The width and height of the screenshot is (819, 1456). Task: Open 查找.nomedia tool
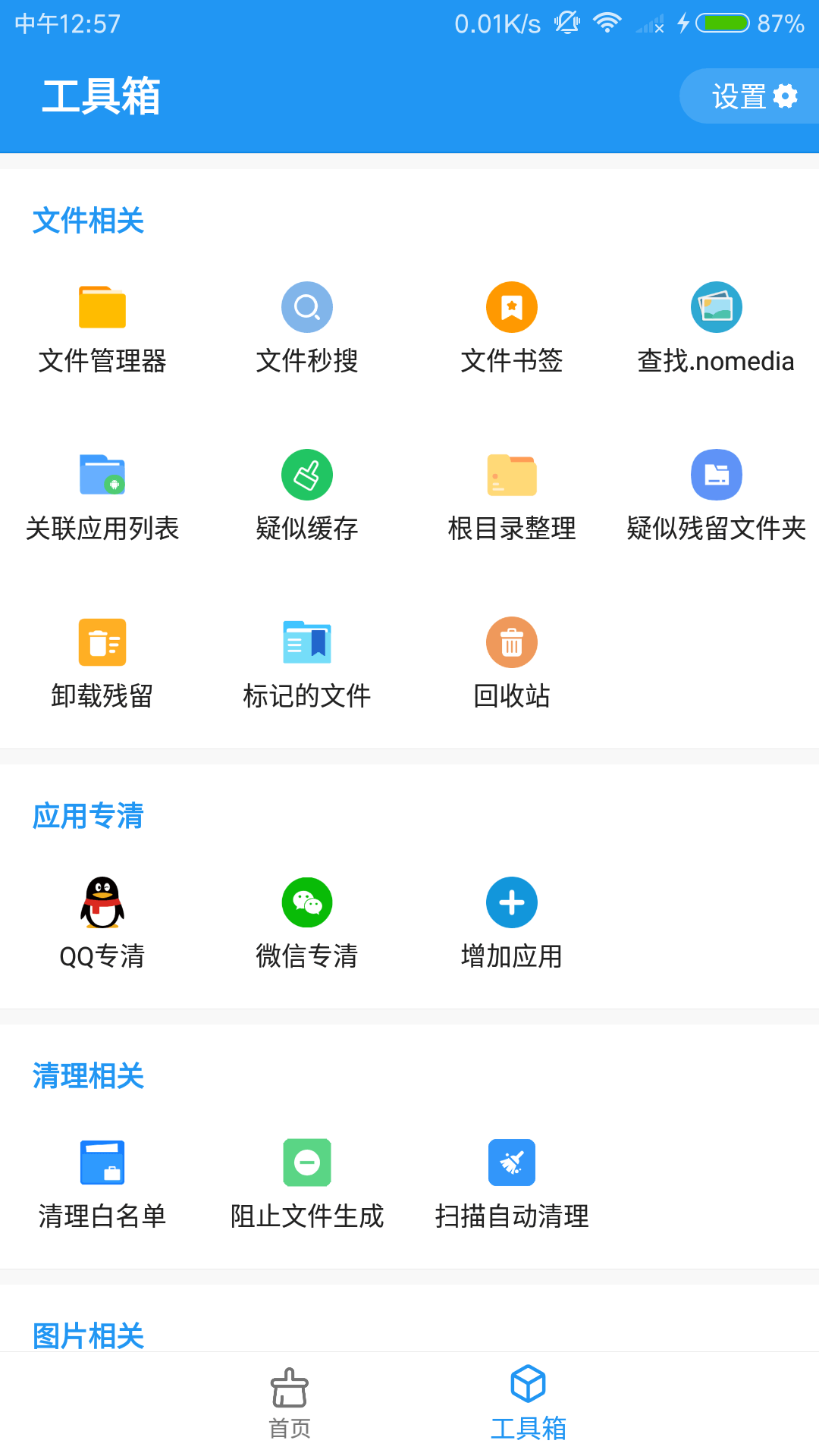[717, 326]
